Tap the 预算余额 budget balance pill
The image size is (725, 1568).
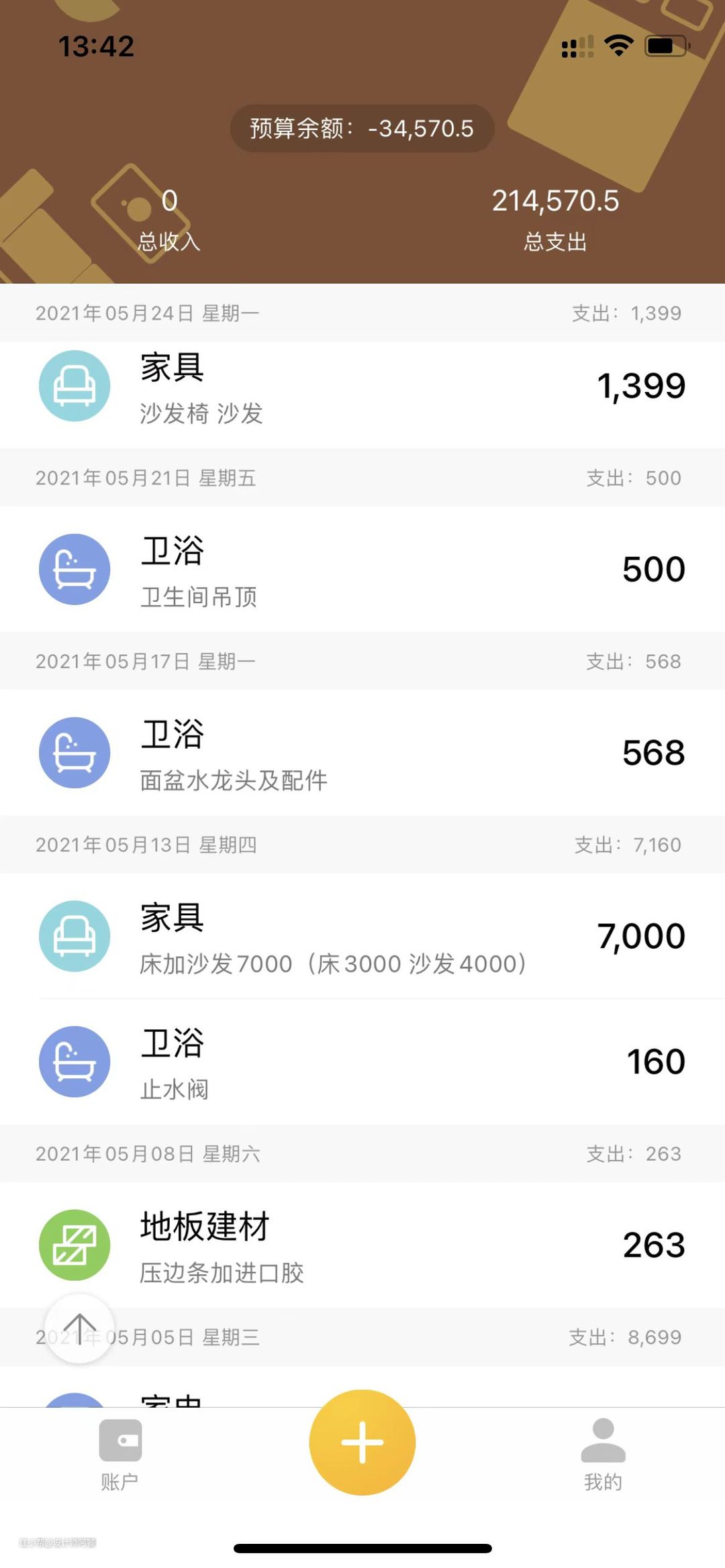click(x=362, y=128)
